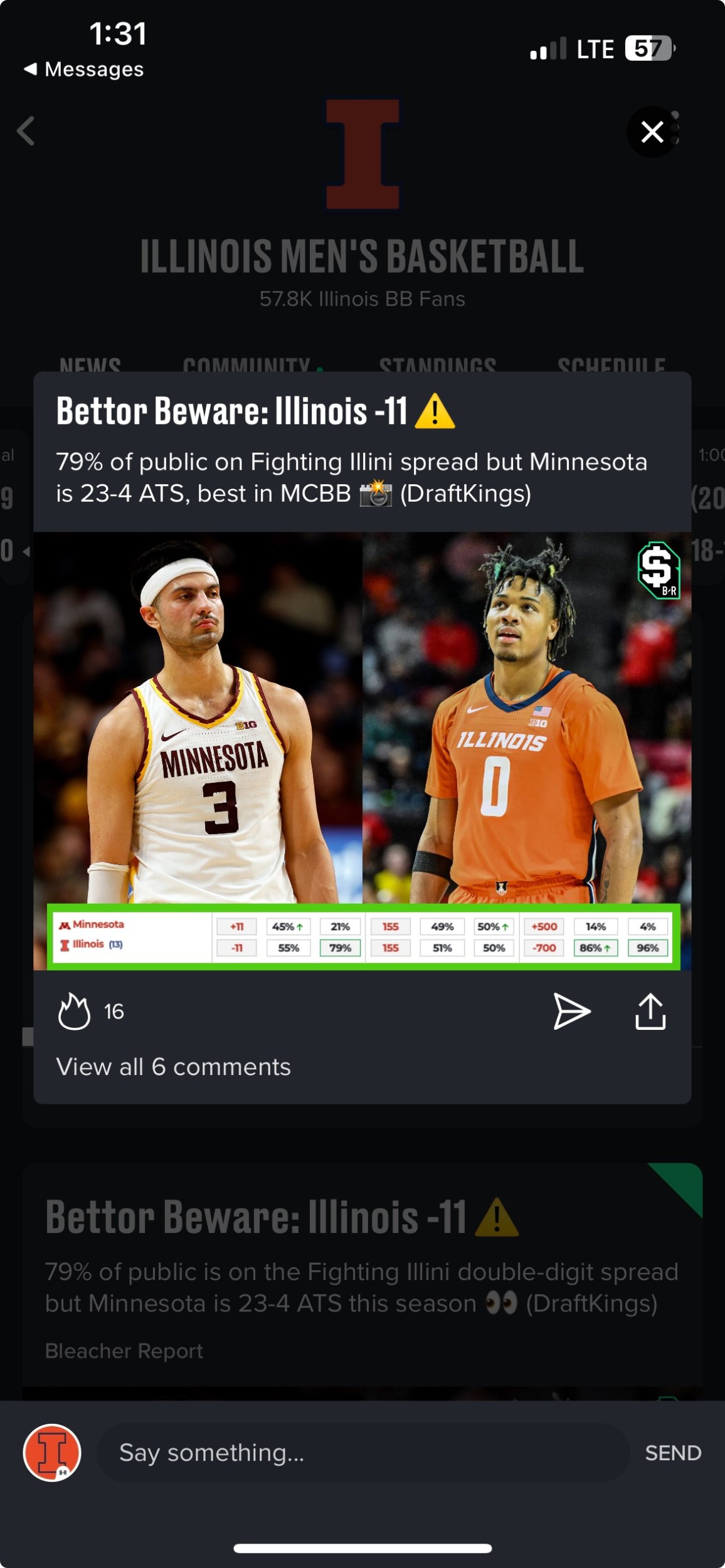Screen dimensions: 725x1568
Task: Close the Bettor Beware post overlay
Action: (652, 132)
